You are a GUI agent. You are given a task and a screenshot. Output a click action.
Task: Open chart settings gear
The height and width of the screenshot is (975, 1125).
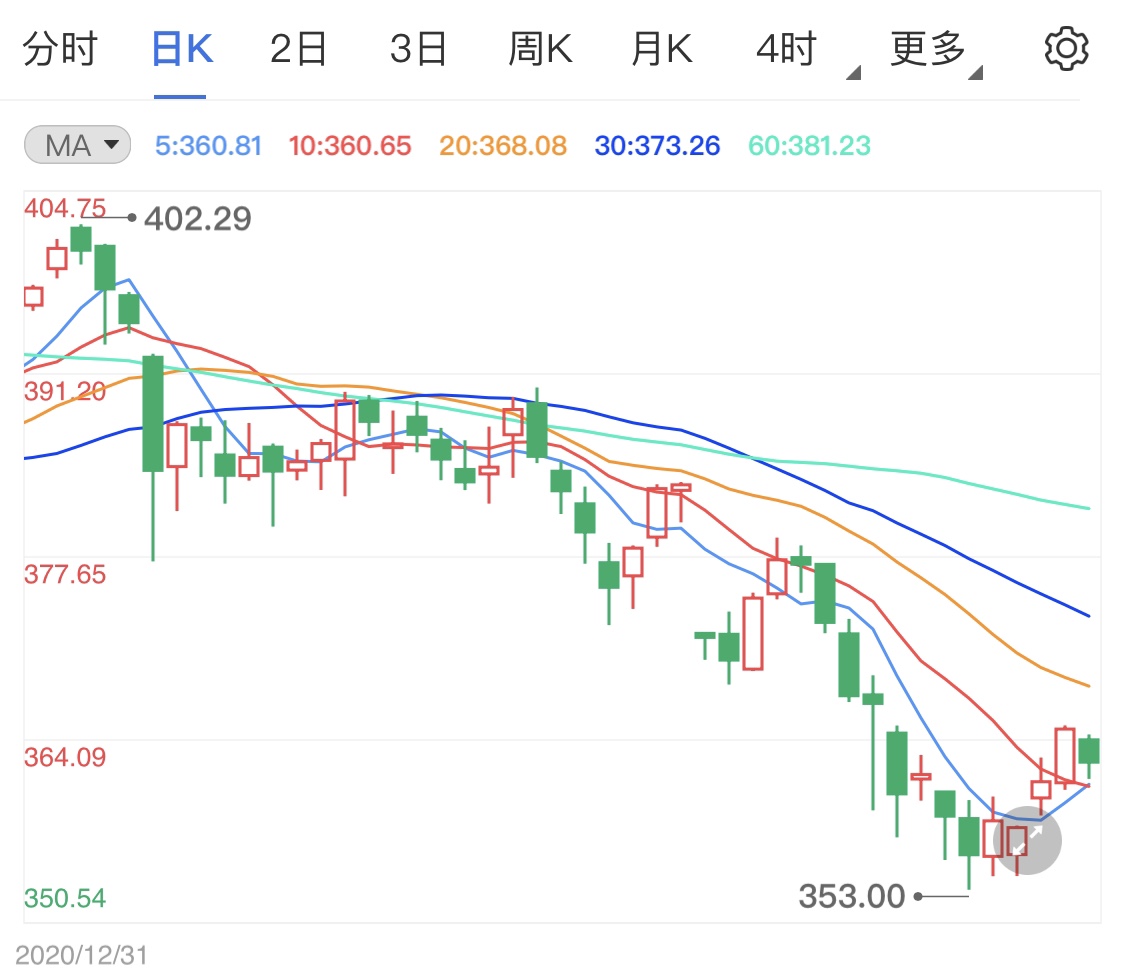1066,49
